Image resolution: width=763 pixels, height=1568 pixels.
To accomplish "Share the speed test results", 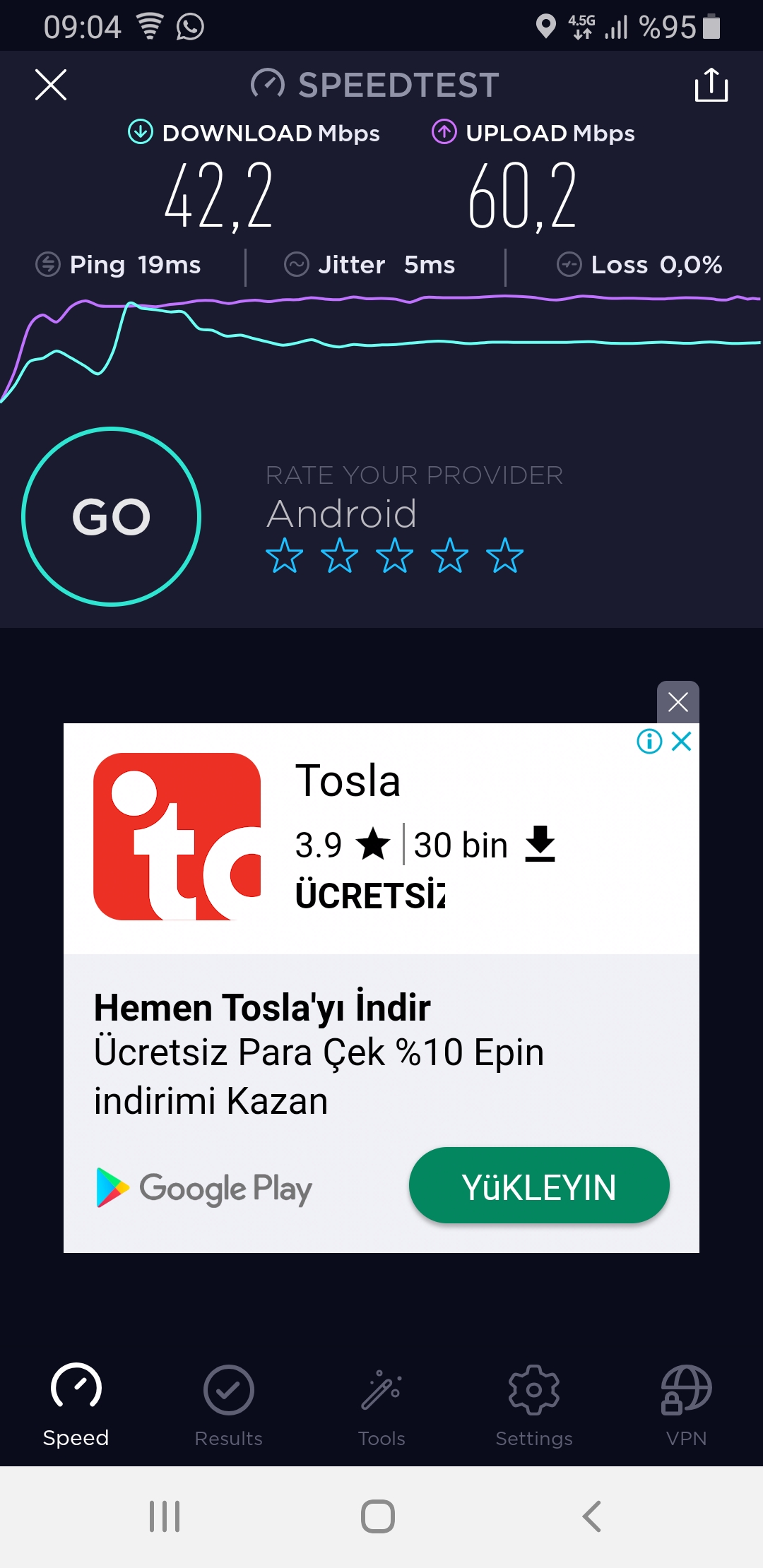I will tap(711, 85).
